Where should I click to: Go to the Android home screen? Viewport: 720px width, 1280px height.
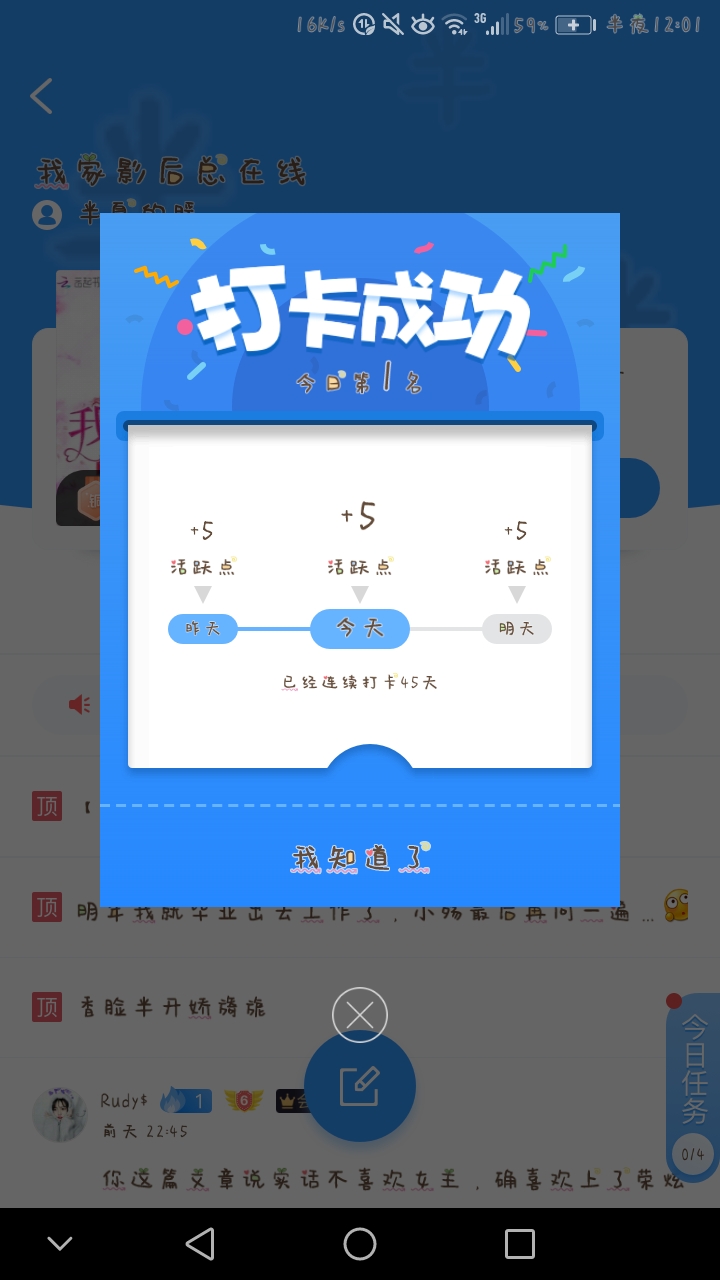pos(360,1244)
